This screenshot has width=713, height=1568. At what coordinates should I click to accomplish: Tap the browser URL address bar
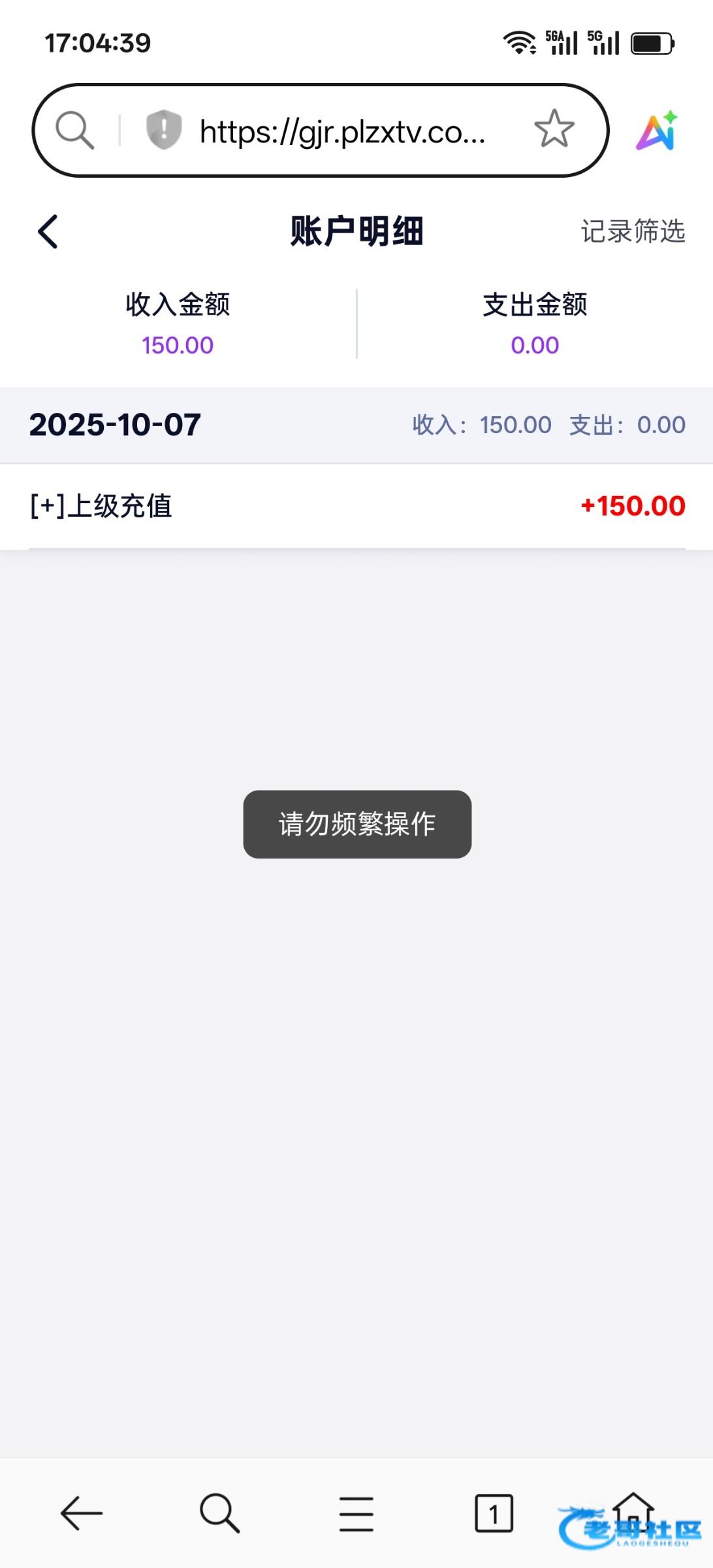342,131
